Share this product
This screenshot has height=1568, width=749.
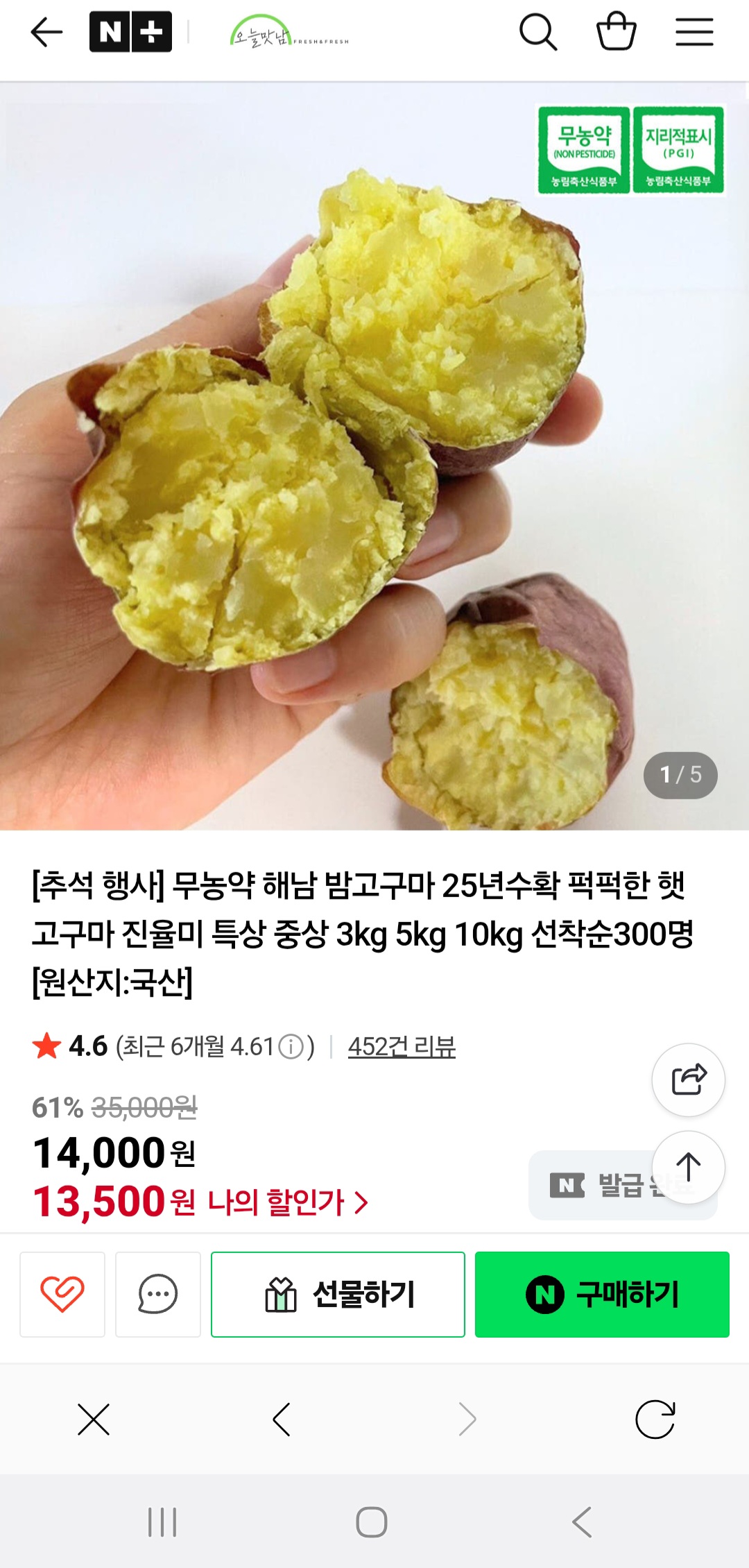tap(688, 1080)
